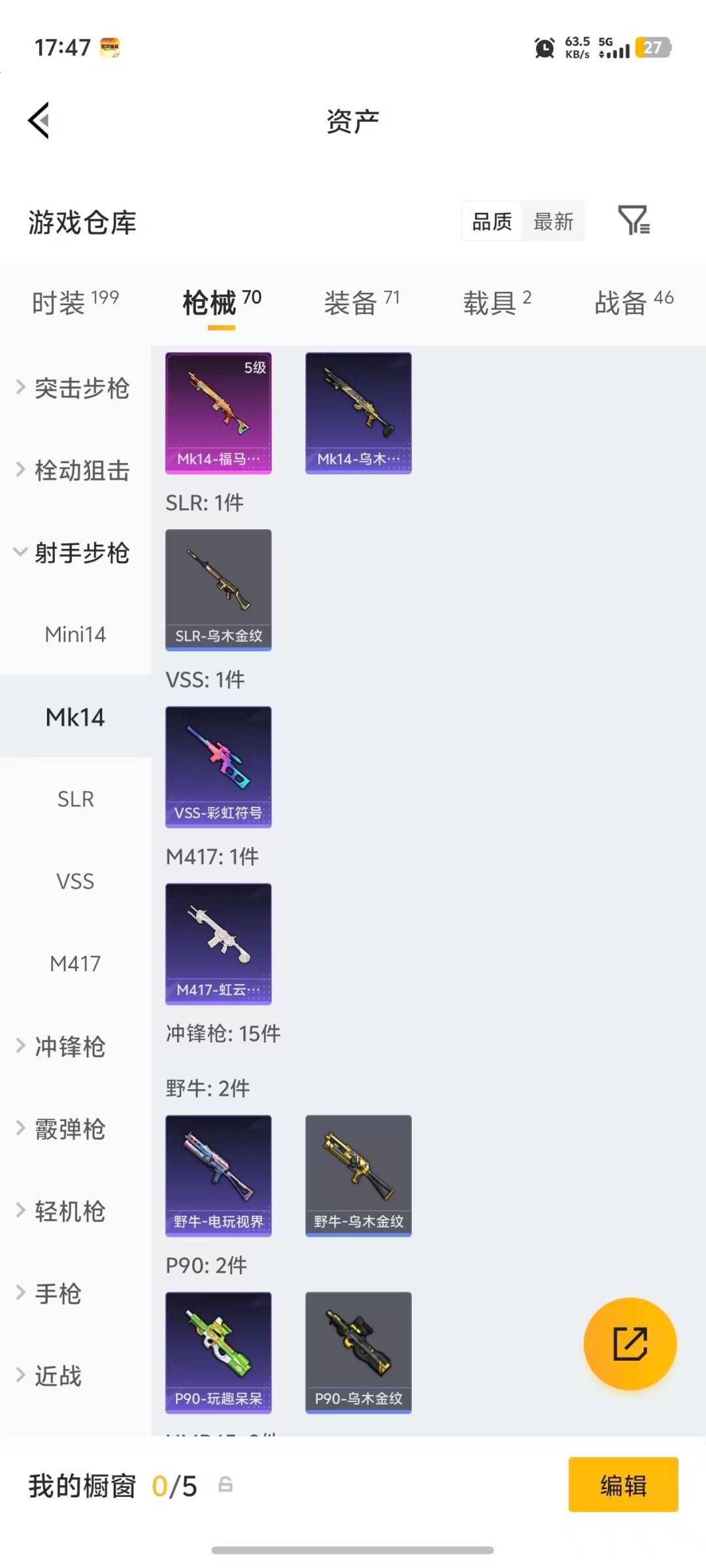
Task: Switch sorting to 最新
Action: (553, 221)
